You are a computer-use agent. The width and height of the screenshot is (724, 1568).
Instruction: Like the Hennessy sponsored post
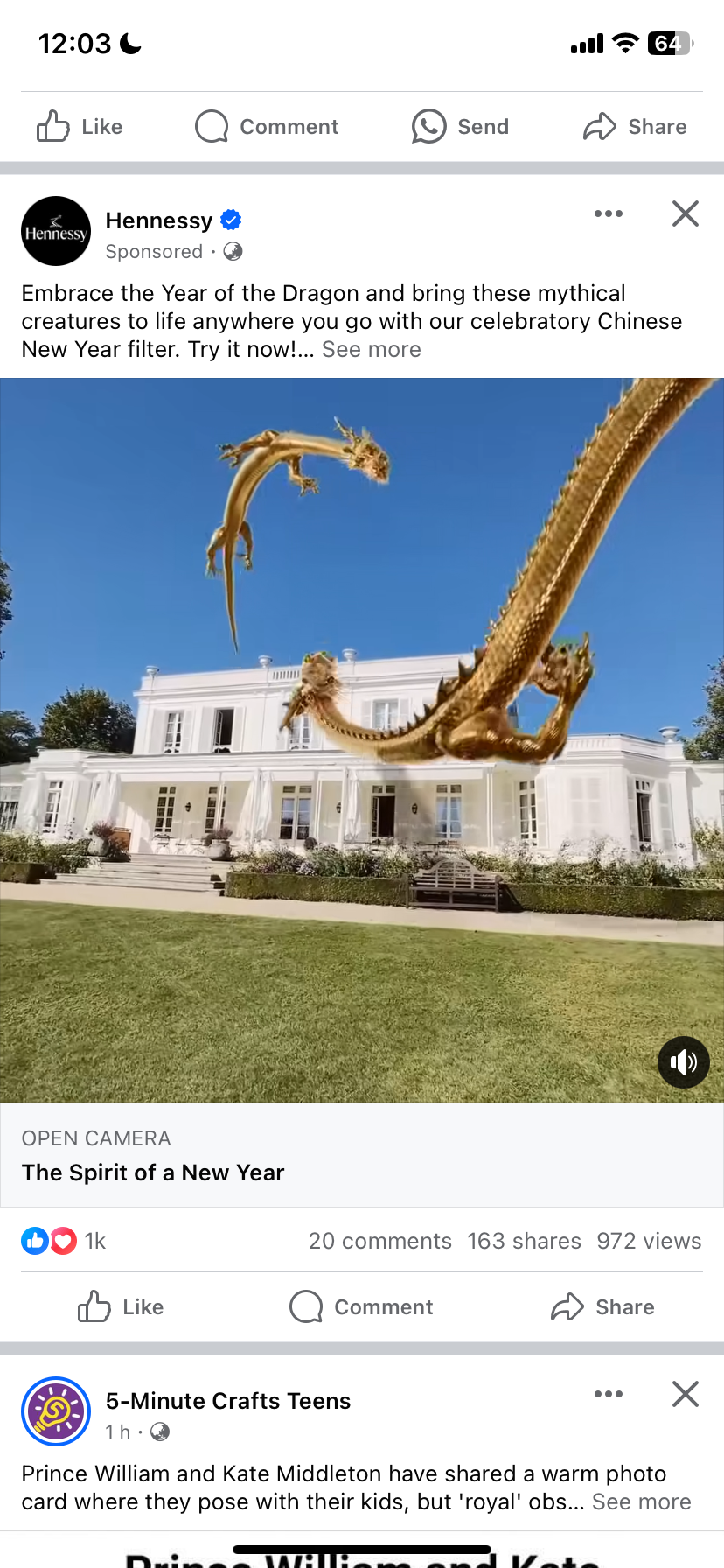click(x=121, y=1307)
